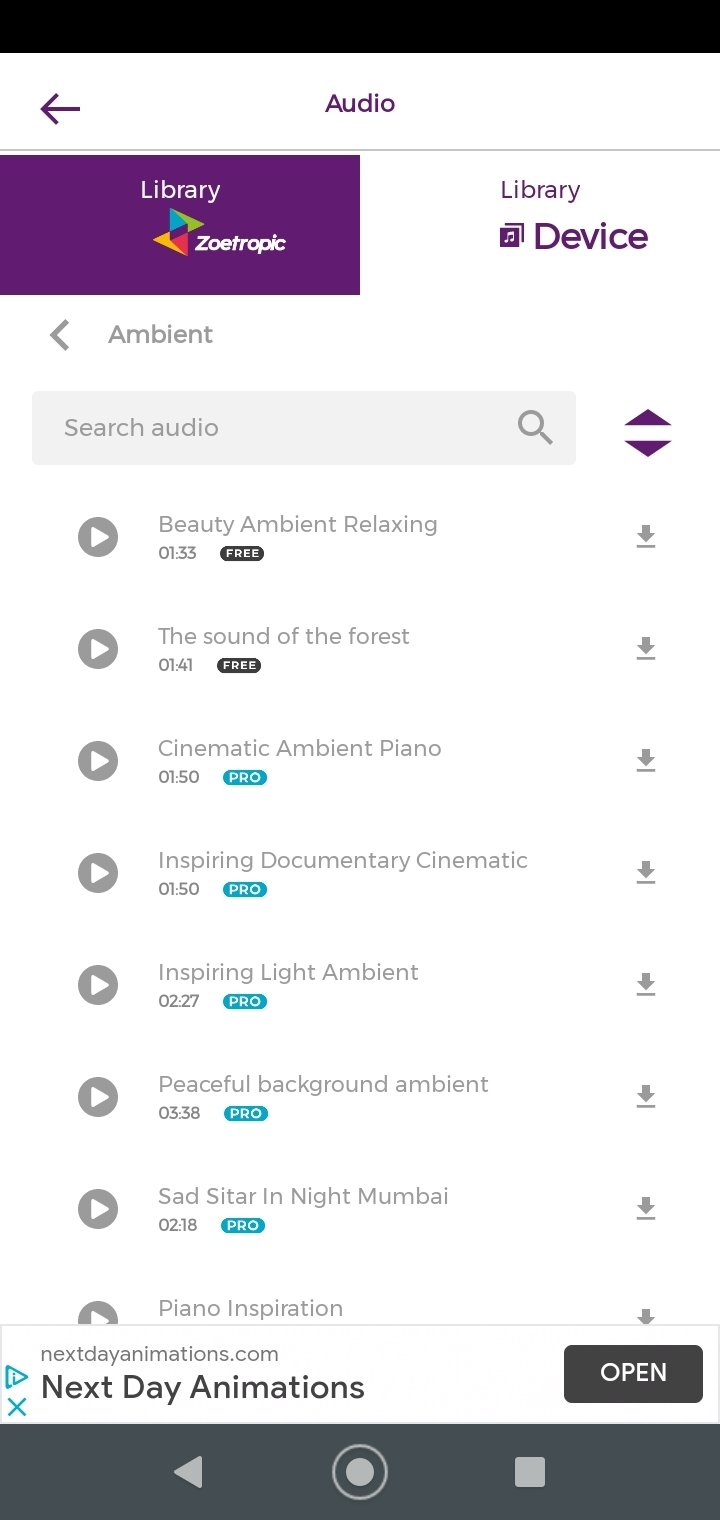
Task: Play Beauty Ambient Relaxing
Action: pyautogui.click(x=98, y=537)
